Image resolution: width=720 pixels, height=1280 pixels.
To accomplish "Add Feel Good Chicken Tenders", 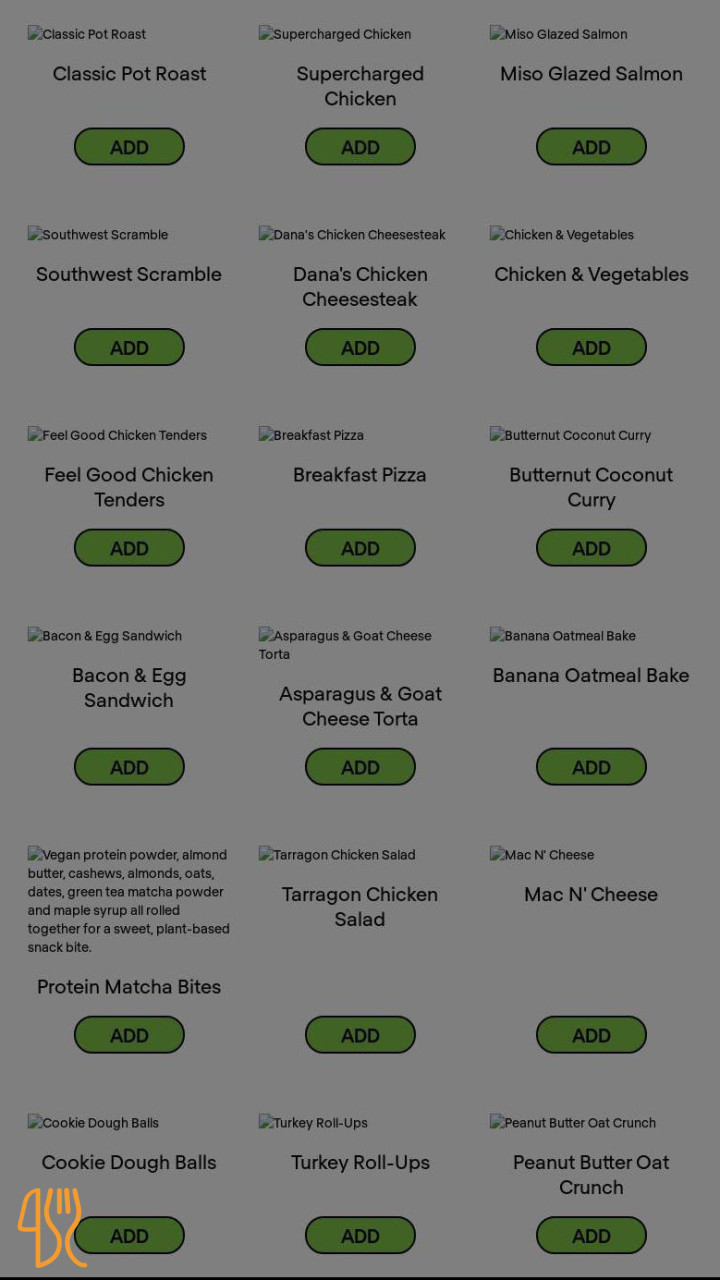I will [x=129, y=548].
